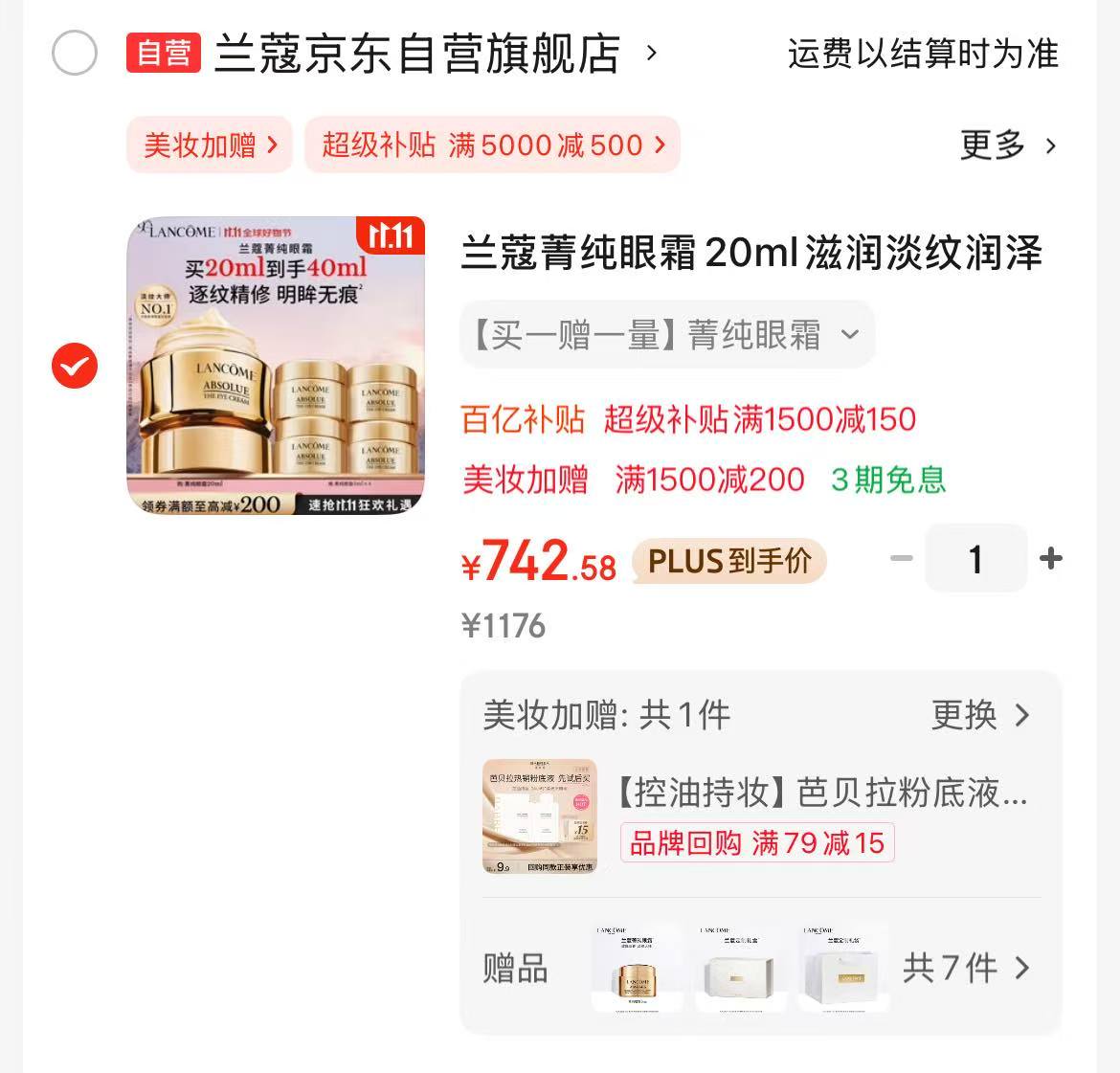Show 更多 store promotions

click(1008, 145)
